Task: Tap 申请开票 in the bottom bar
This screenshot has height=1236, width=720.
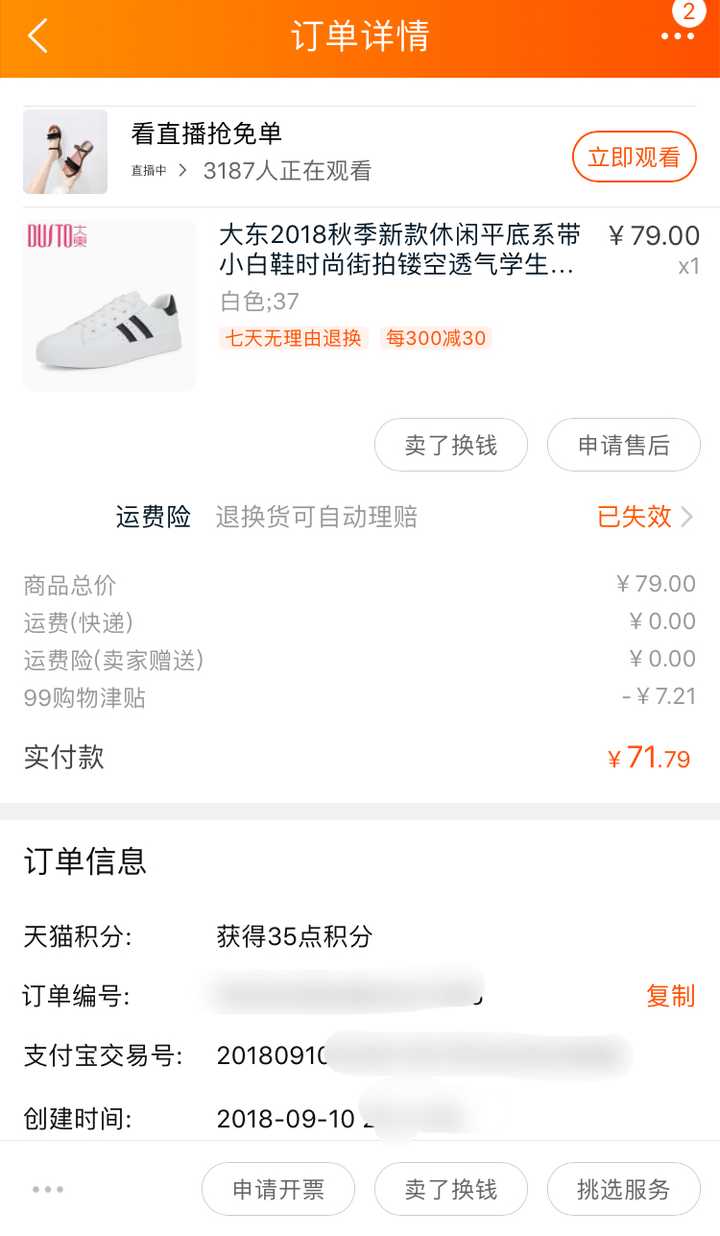Action: tap(278, 1189)
